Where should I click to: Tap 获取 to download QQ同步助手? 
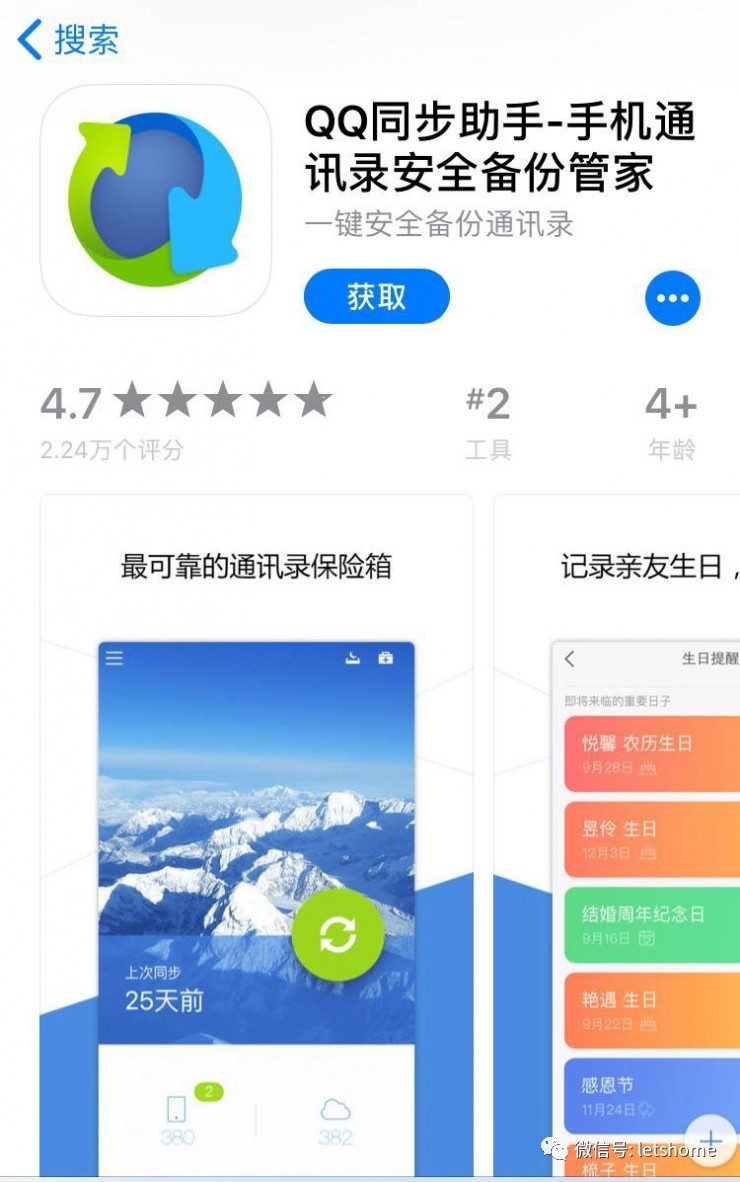pos(377,297)
